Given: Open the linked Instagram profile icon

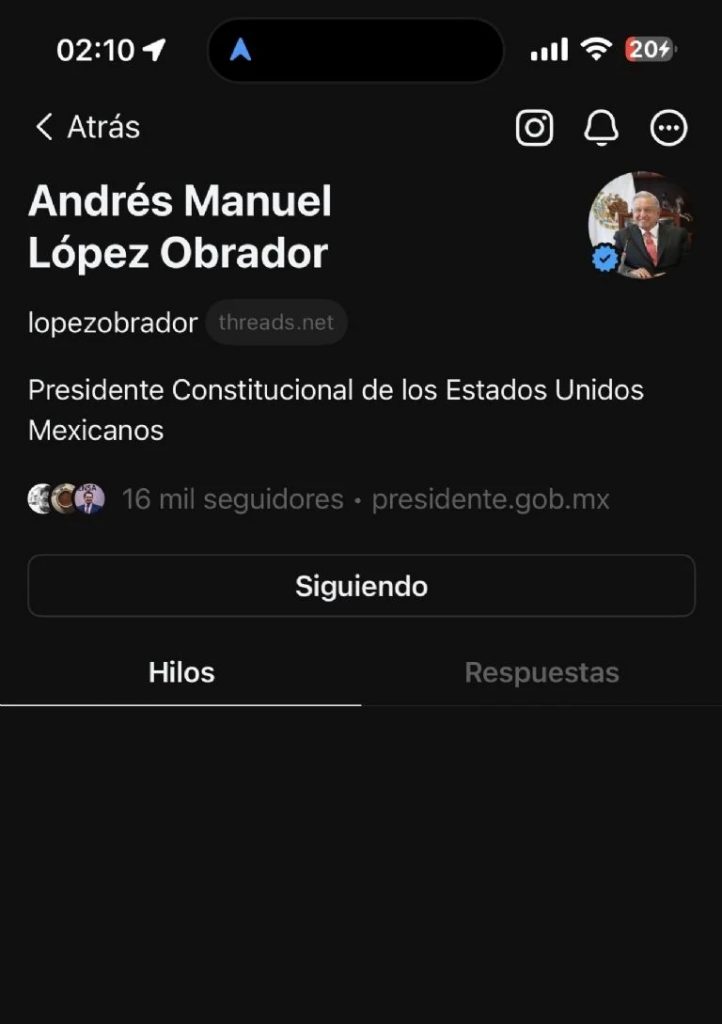Looking at the screenshot, I should pyautogui.click(x=534, y=127).
